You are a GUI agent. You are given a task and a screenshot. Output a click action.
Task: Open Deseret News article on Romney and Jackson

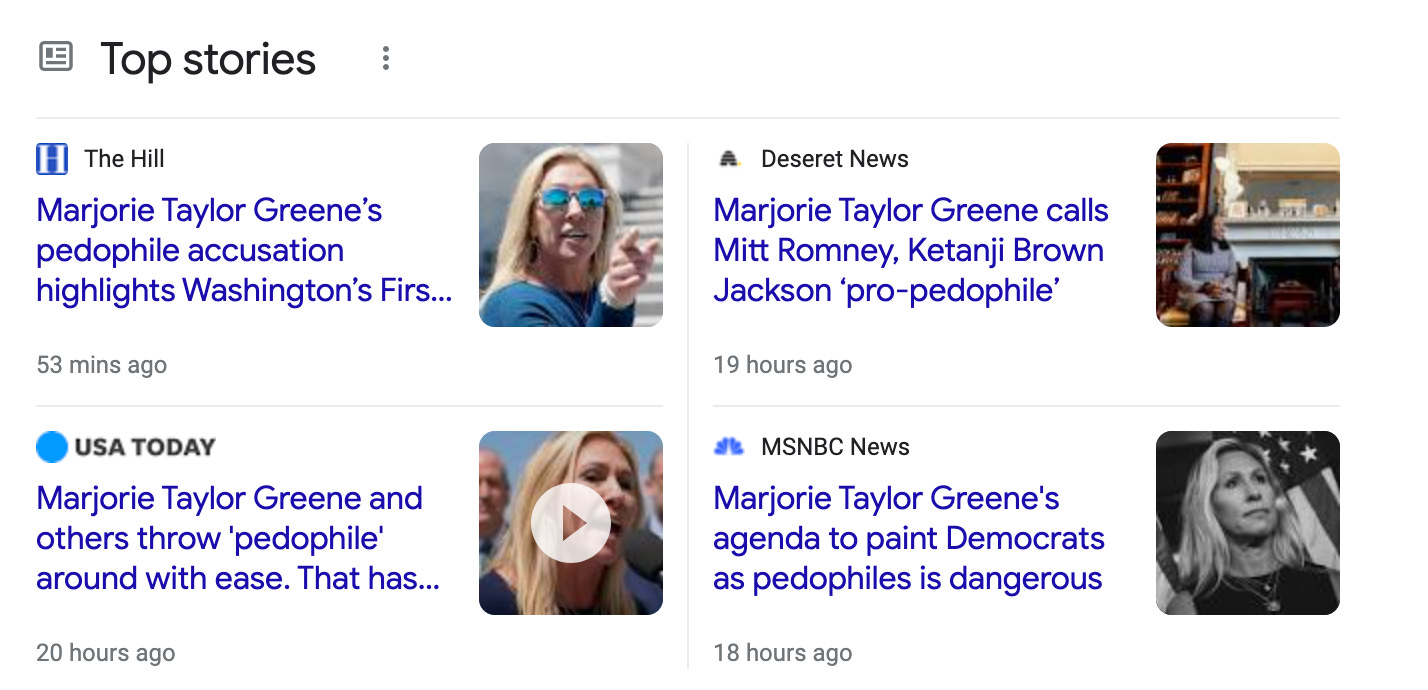click(910, 251)
